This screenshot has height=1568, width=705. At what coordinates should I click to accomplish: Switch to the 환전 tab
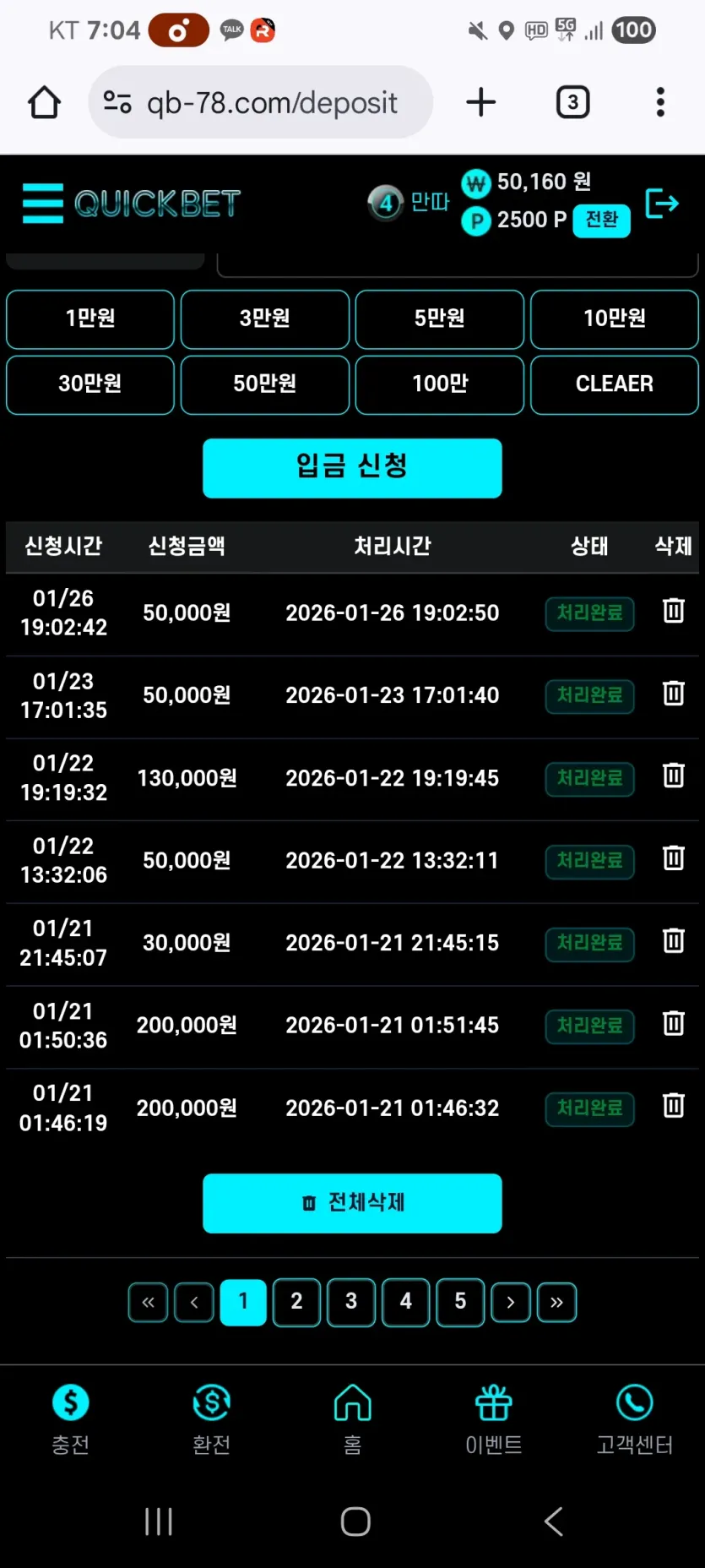click(x=211, y=1419)
